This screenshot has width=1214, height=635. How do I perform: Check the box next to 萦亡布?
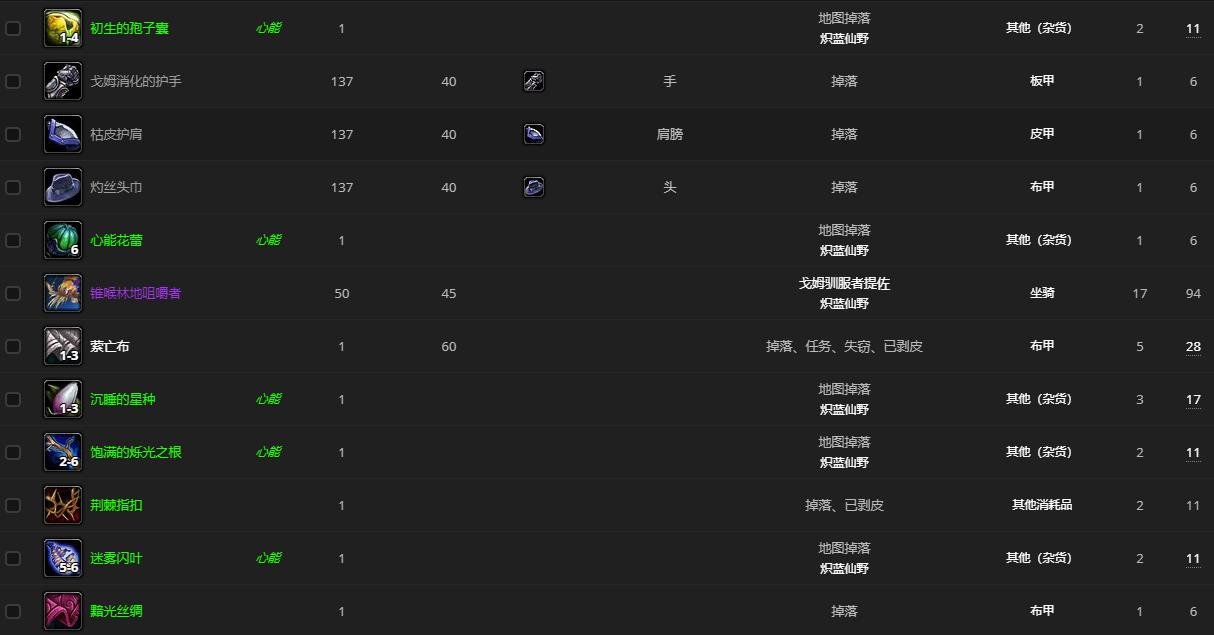point(13,346)
